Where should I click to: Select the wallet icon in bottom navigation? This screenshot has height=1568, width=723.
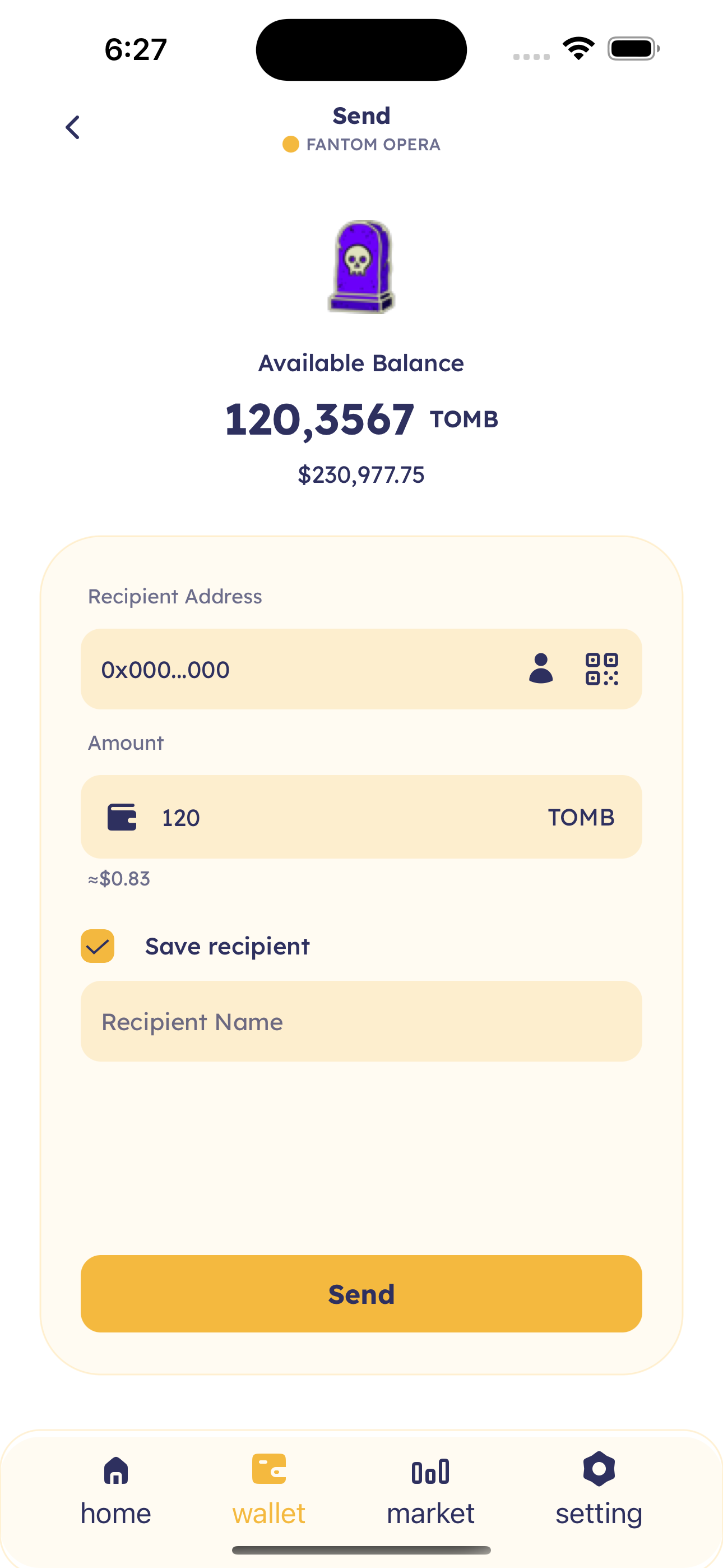pyautogui.click(x=269, y=1468)
